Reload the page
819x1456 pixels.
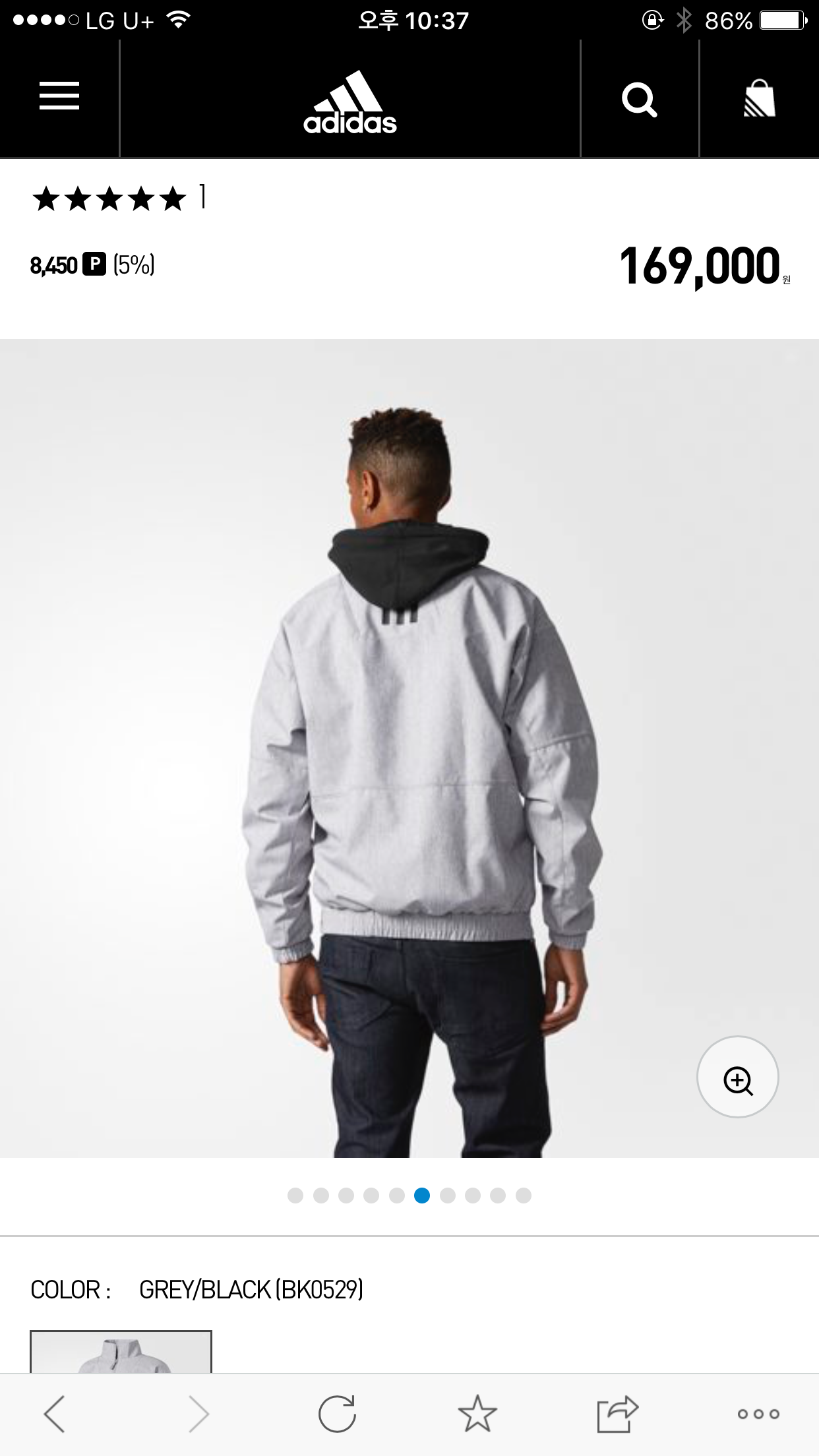coord(337,1414)
